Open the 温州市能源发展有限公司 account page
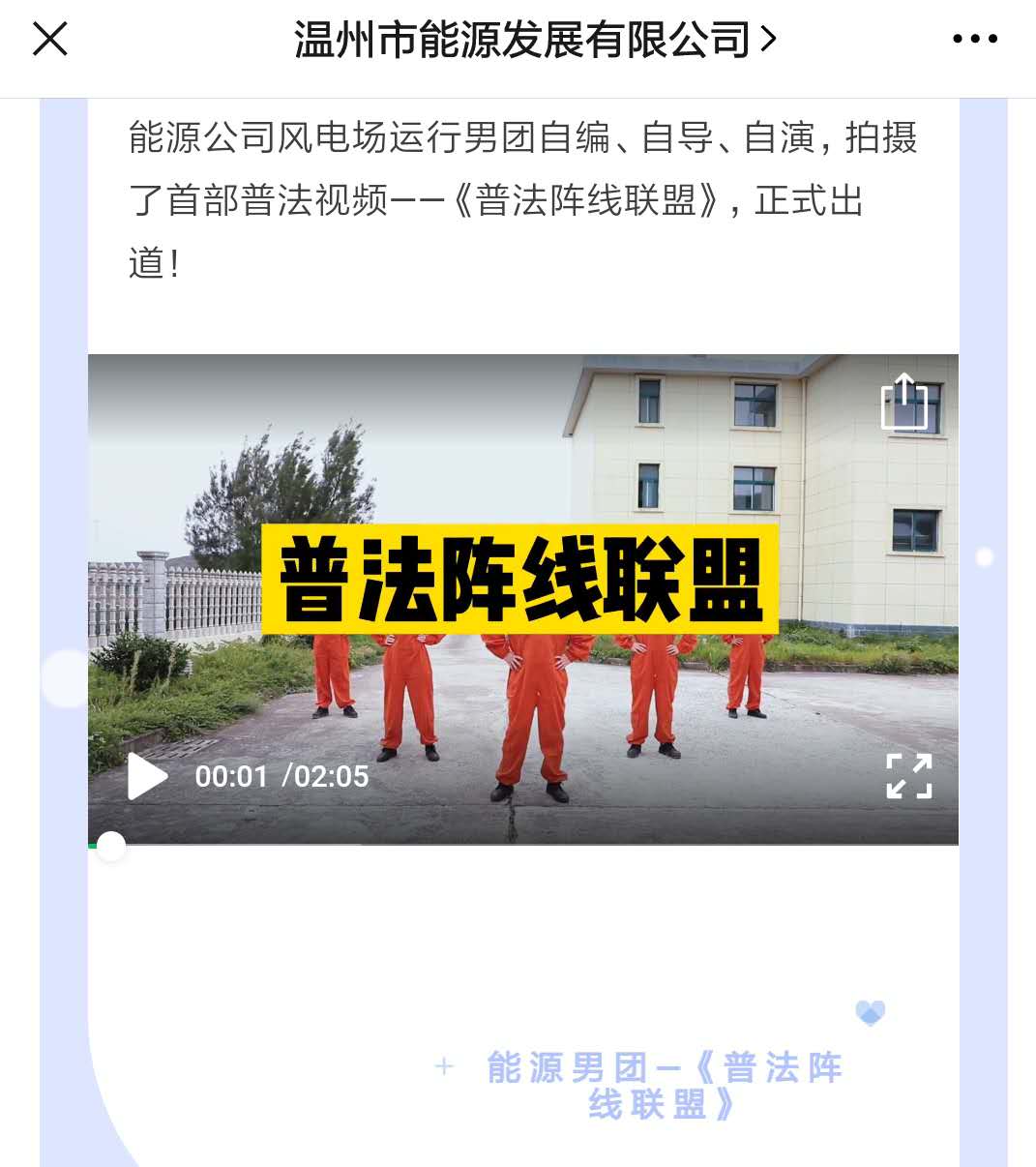 [x=534, y=40]
